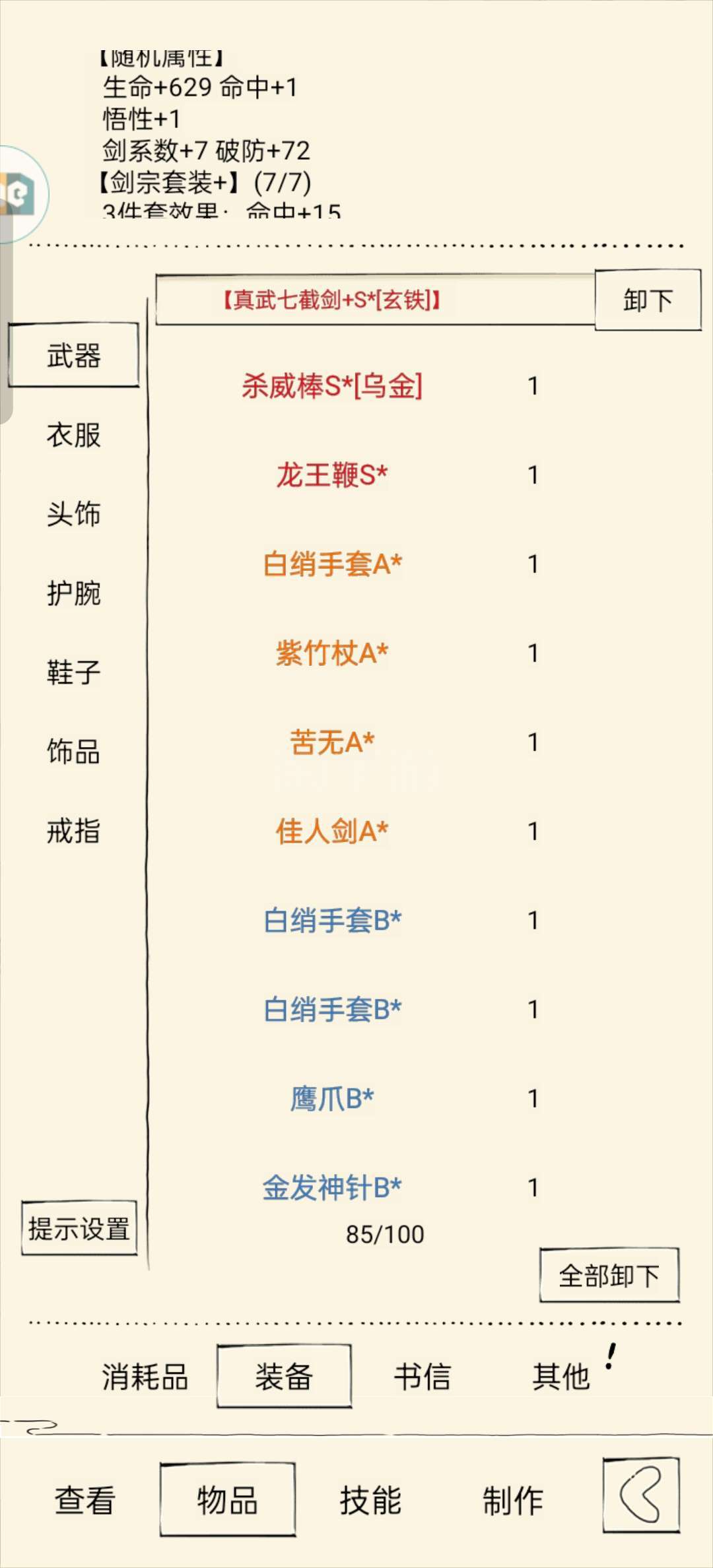
Task: Switch to the 消耗品 tab
Action: tap(145, 1377)
